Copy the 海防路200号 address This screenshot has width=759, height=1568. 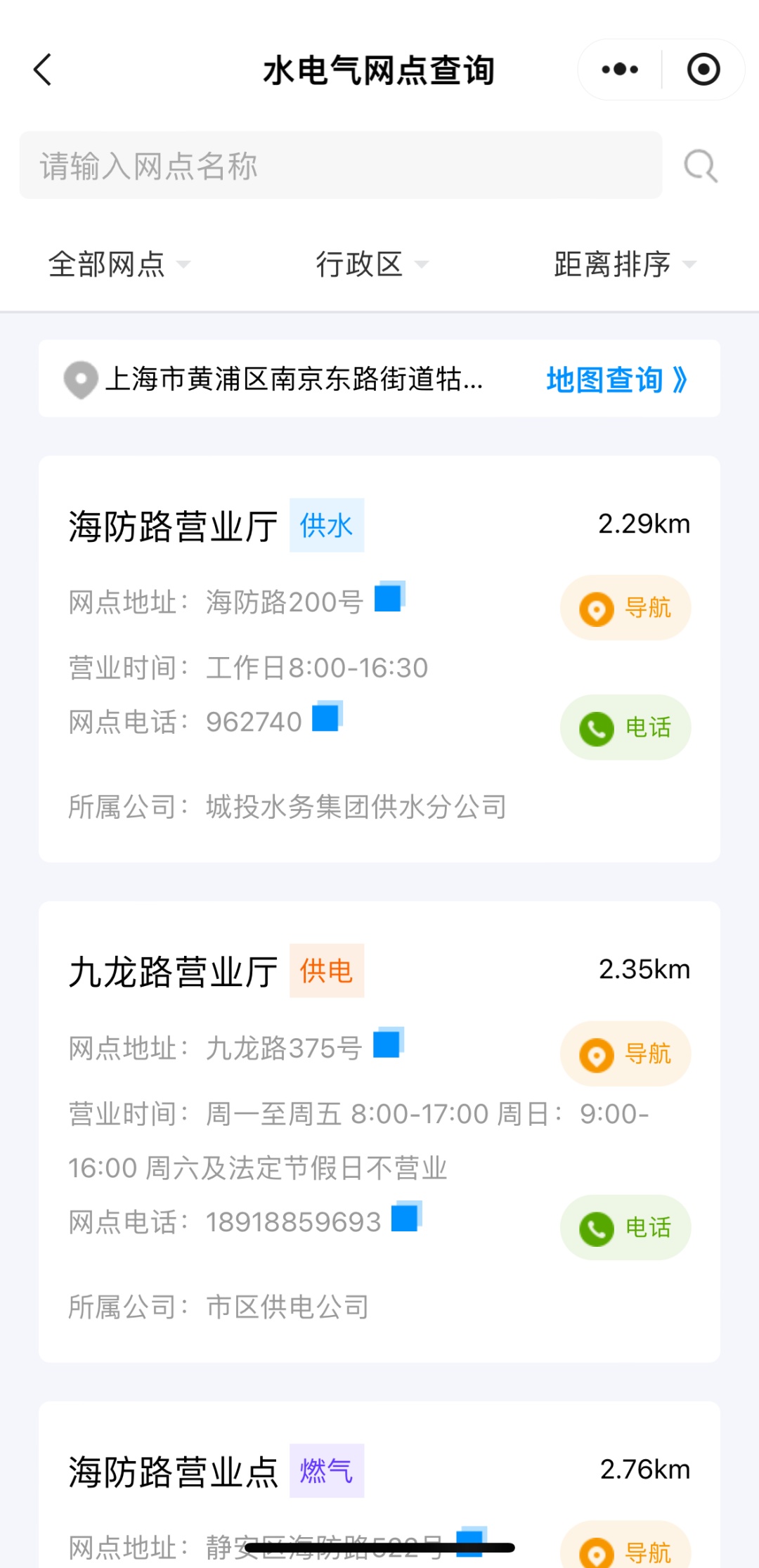389,597
